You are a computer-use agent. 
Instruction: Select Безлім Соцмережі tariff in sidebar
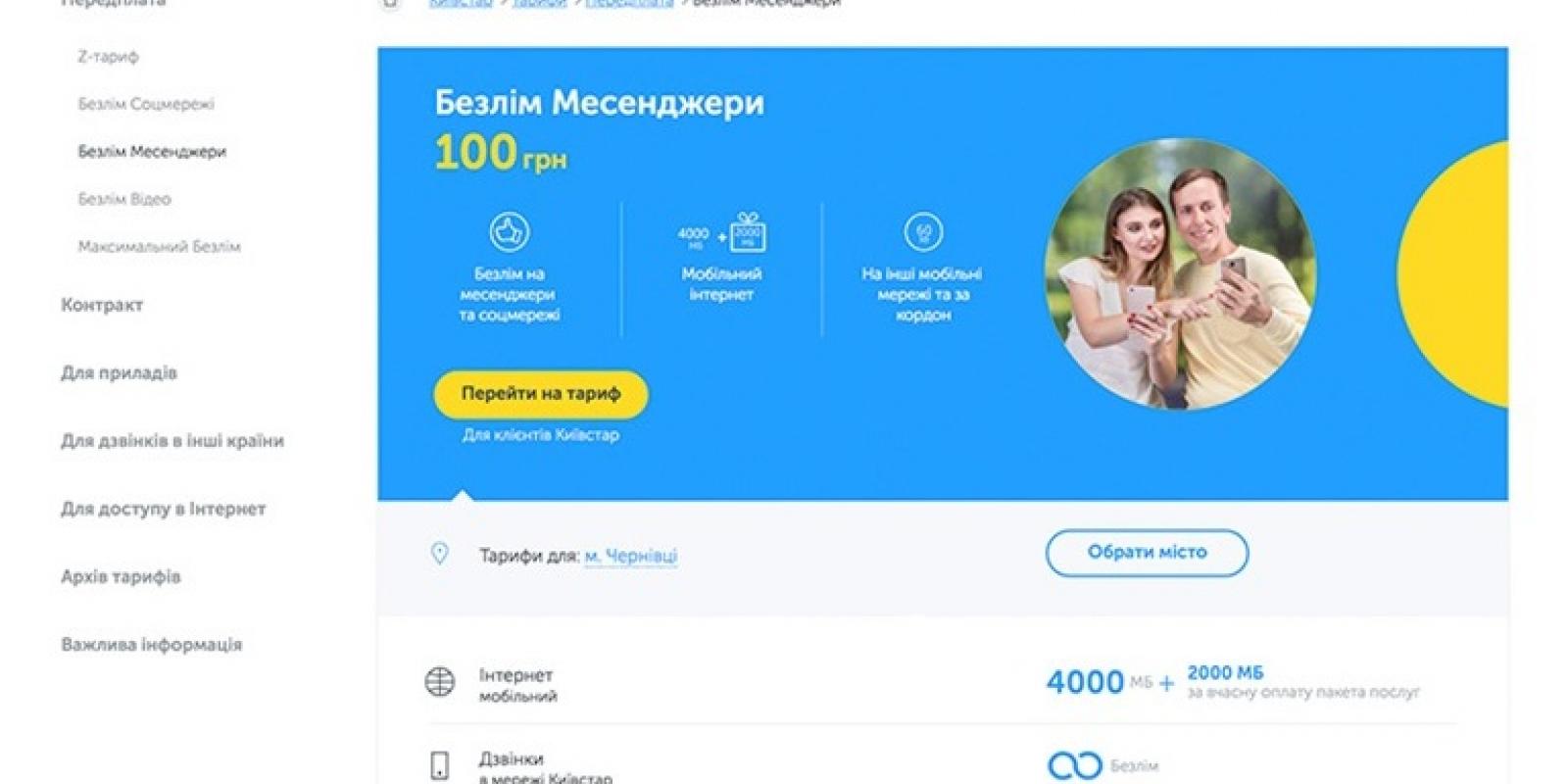coord(146,104)
